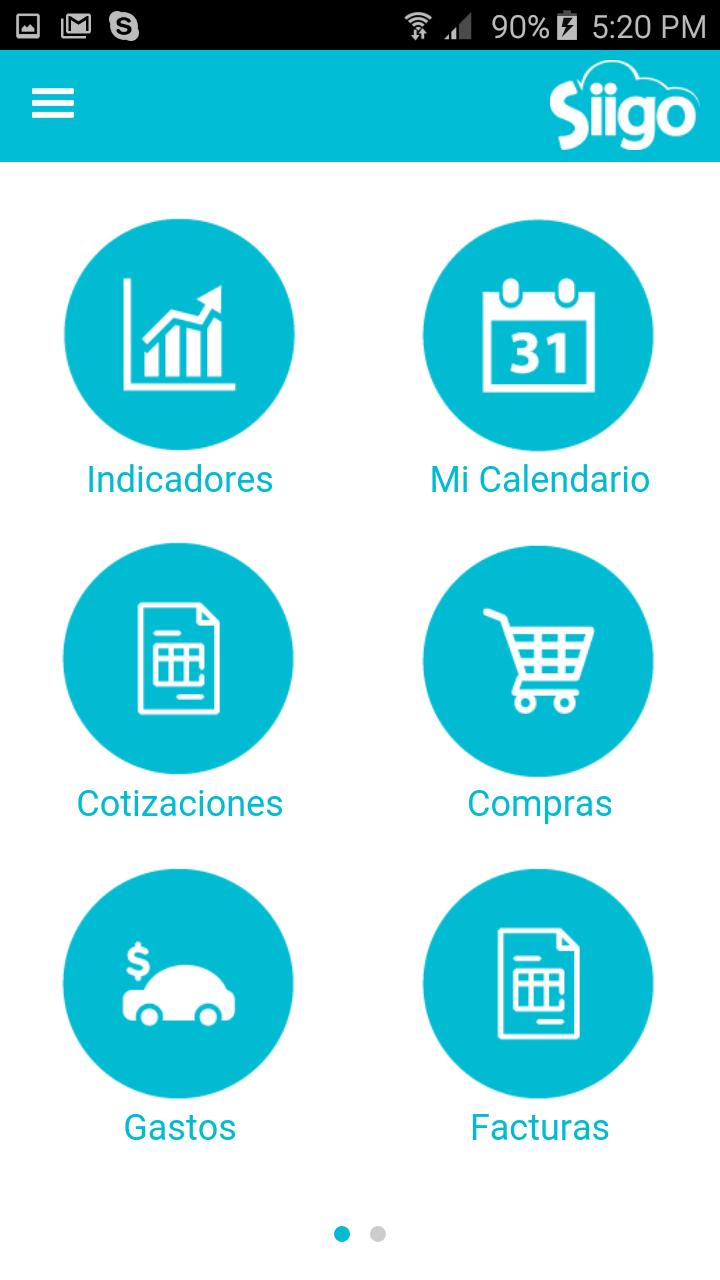Open Cotizaciones document icon
Image resolution: width=720 pixels, height=1280 pixels.
(178, 657)
